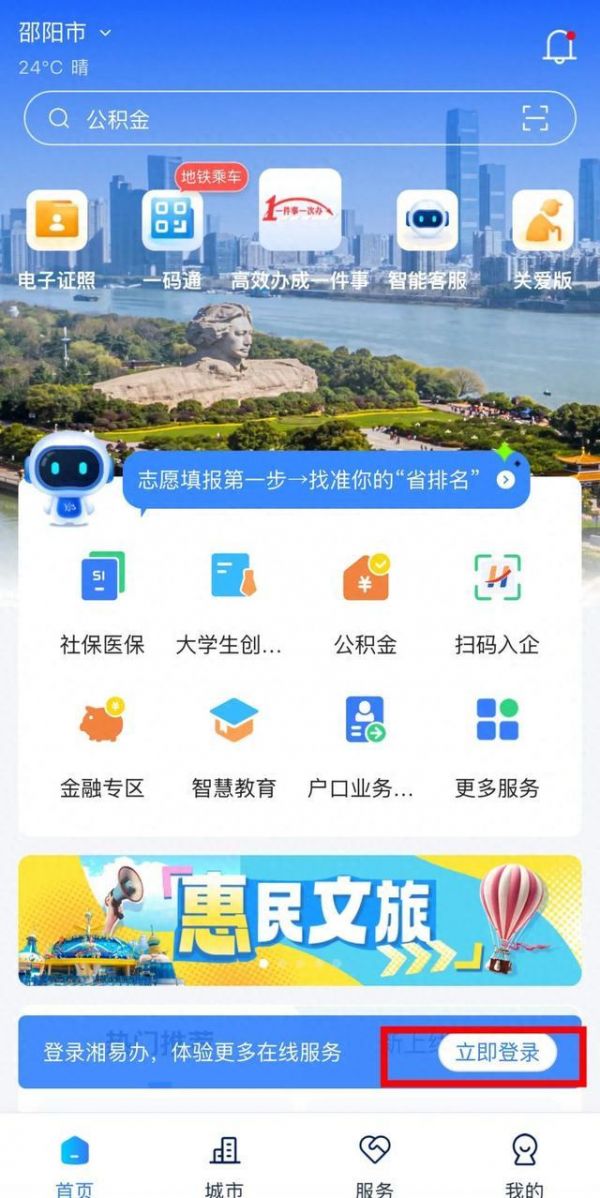Show 更多服务
This screenshot has width=600, height=1198.
(497, 744)
